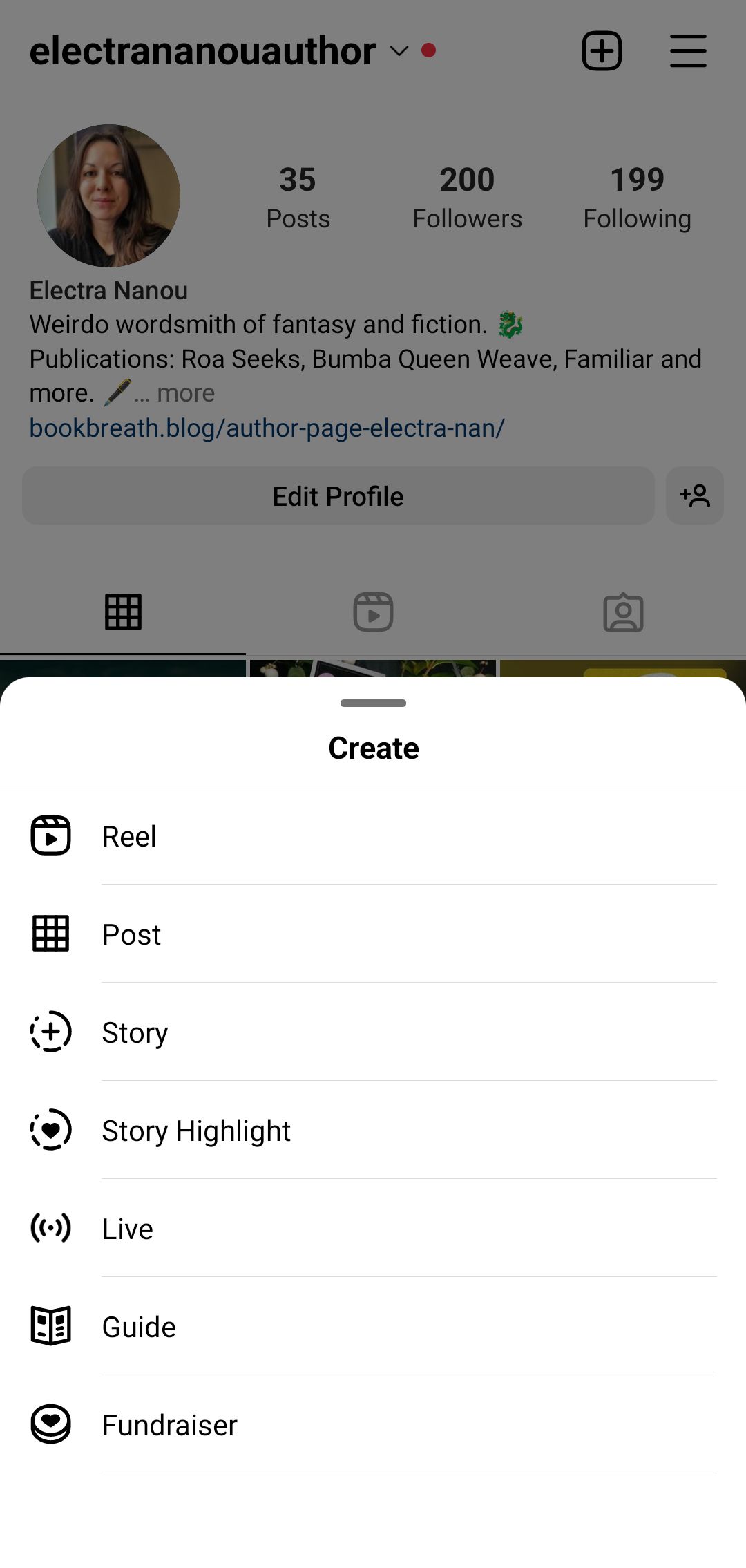View the 200 Followers list

[x=467, y=198]
